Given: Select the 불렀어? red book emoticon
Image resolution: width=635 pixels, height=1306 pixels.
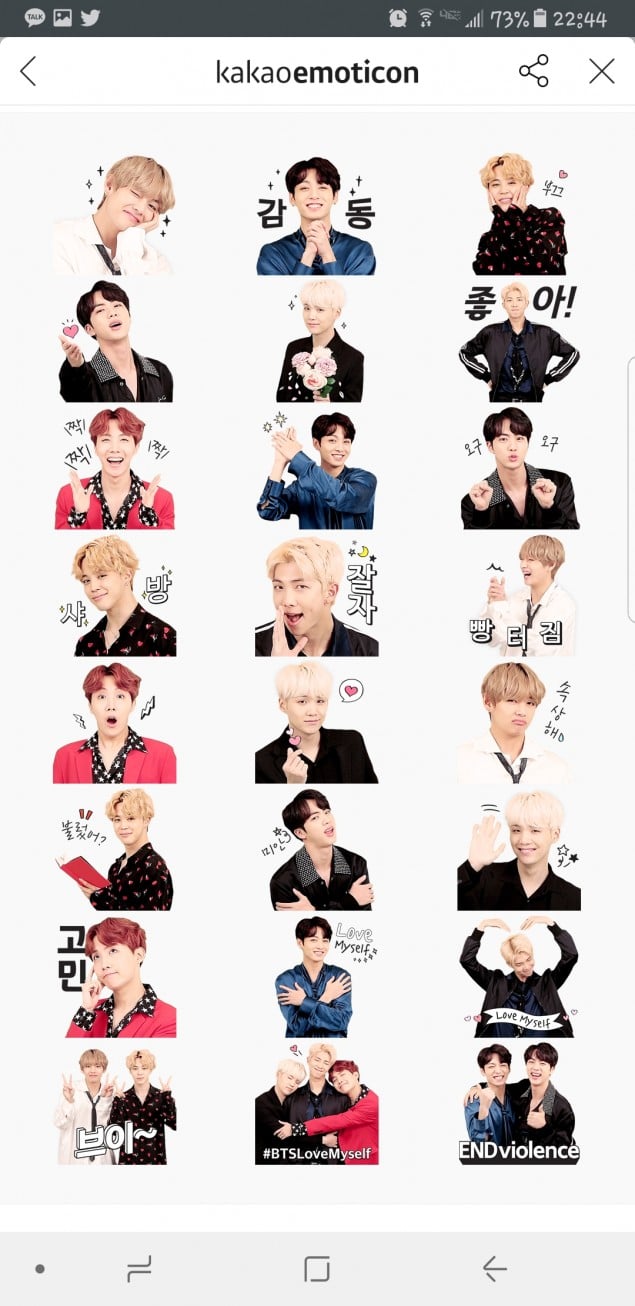Looking at the screenshot, I should tap(115, 849).
